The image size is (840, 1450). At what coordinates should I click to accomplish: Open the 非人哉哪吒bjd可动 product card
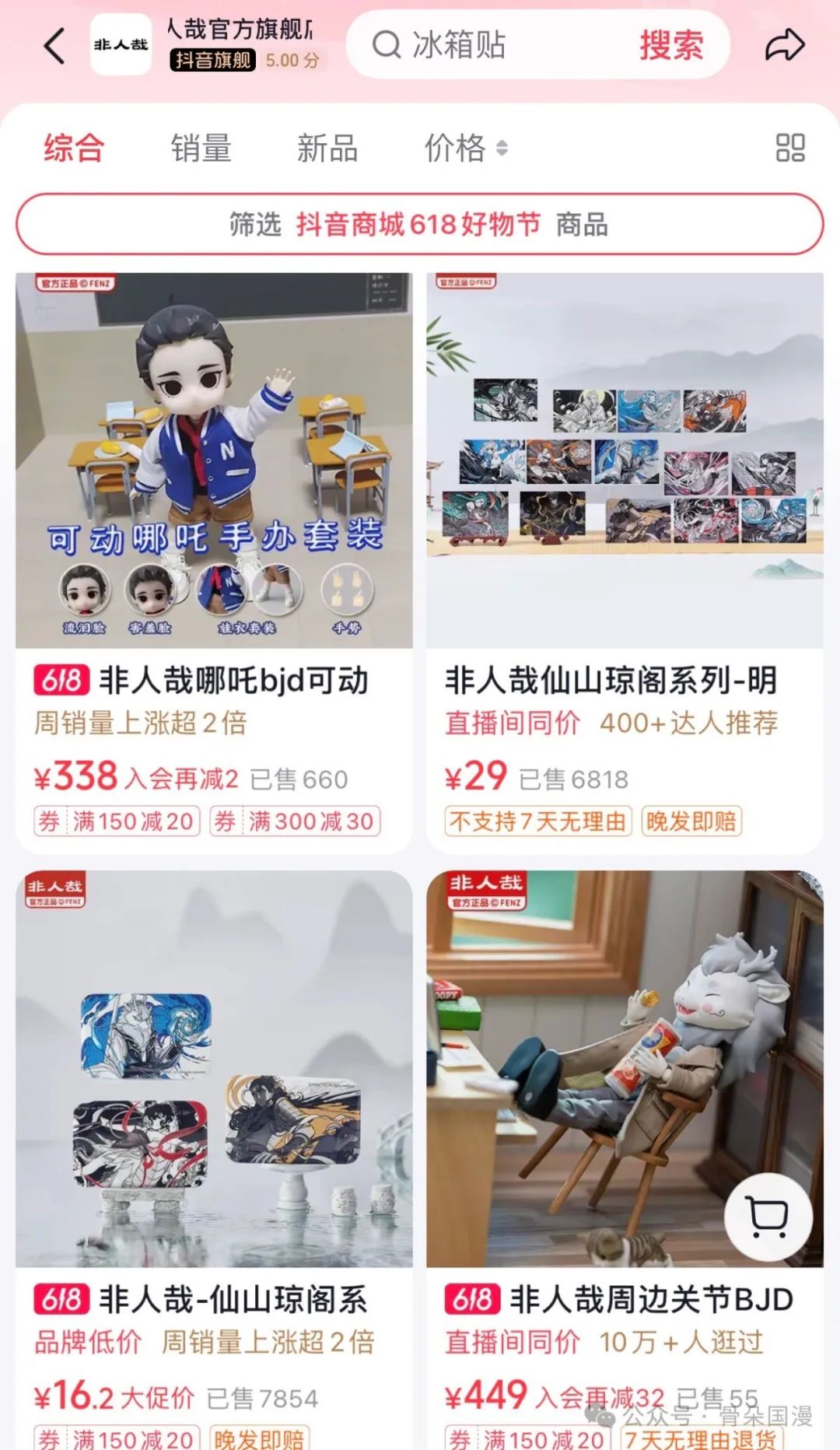pyautogui.click(x=214, y=563)
